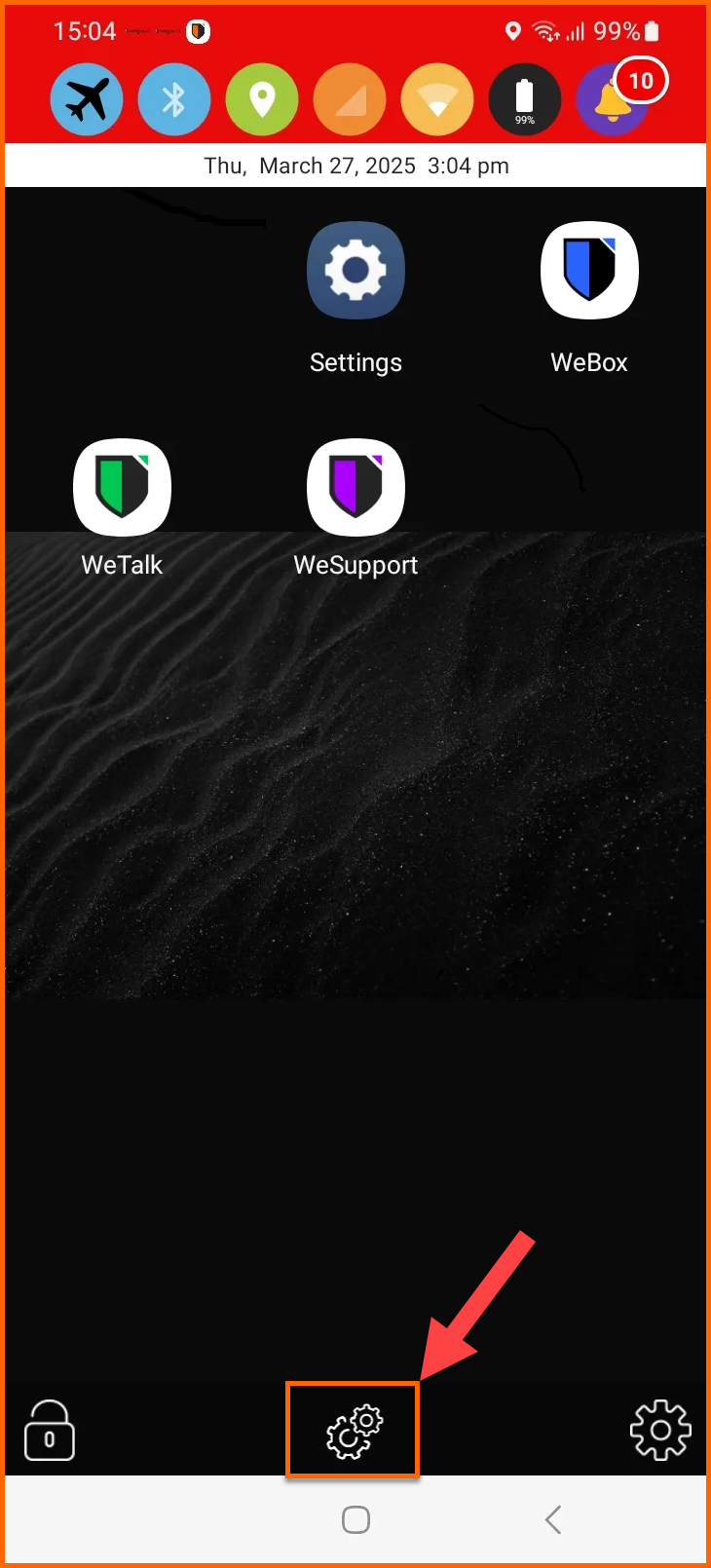Toggle the Wi-Fi quick setting
The image size is (711, 1568).
click(437, 99)
